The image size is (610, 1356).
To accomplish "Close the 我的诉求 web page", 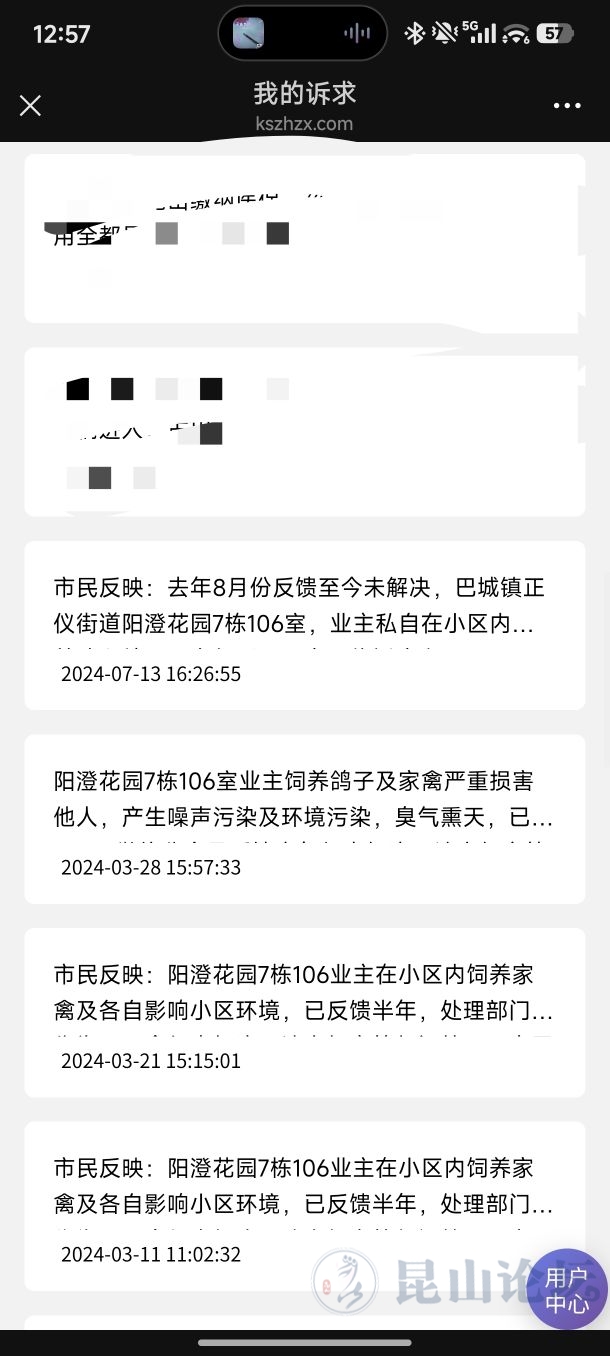I will coord(31,105).
